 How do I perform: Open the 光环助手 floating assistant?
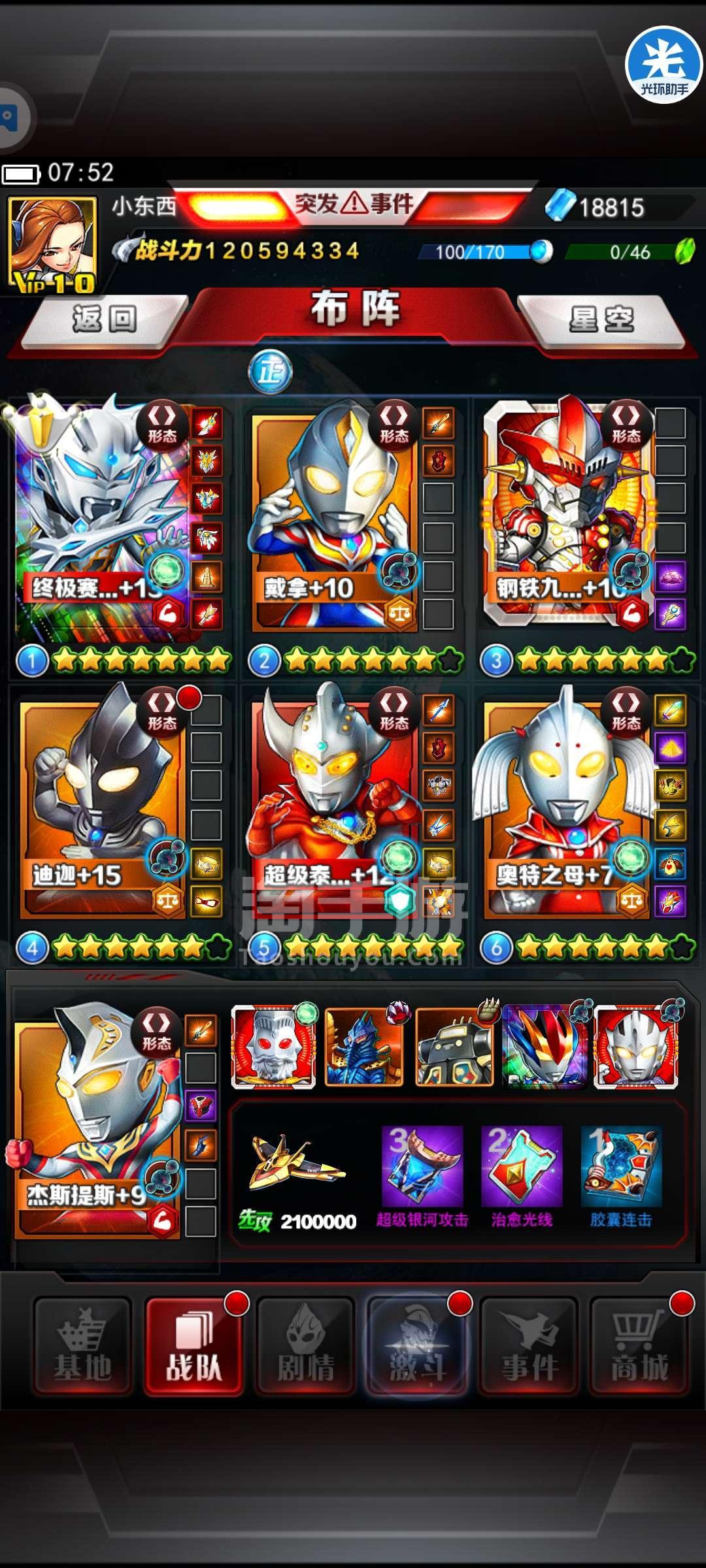click(664, 65)
